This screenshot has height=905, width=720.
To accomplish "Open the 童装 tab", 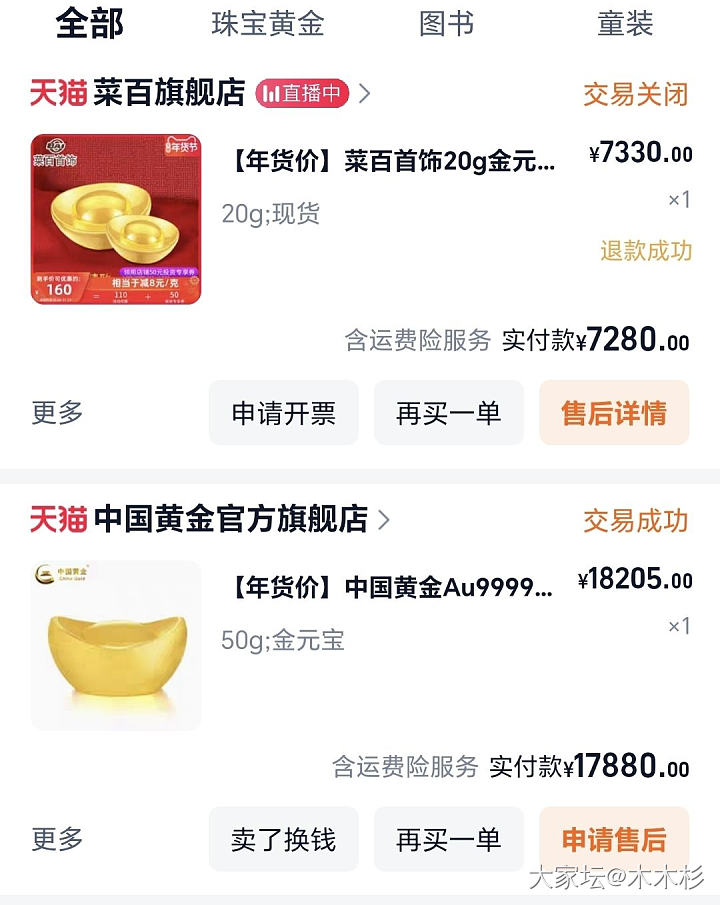I will 625,23.
